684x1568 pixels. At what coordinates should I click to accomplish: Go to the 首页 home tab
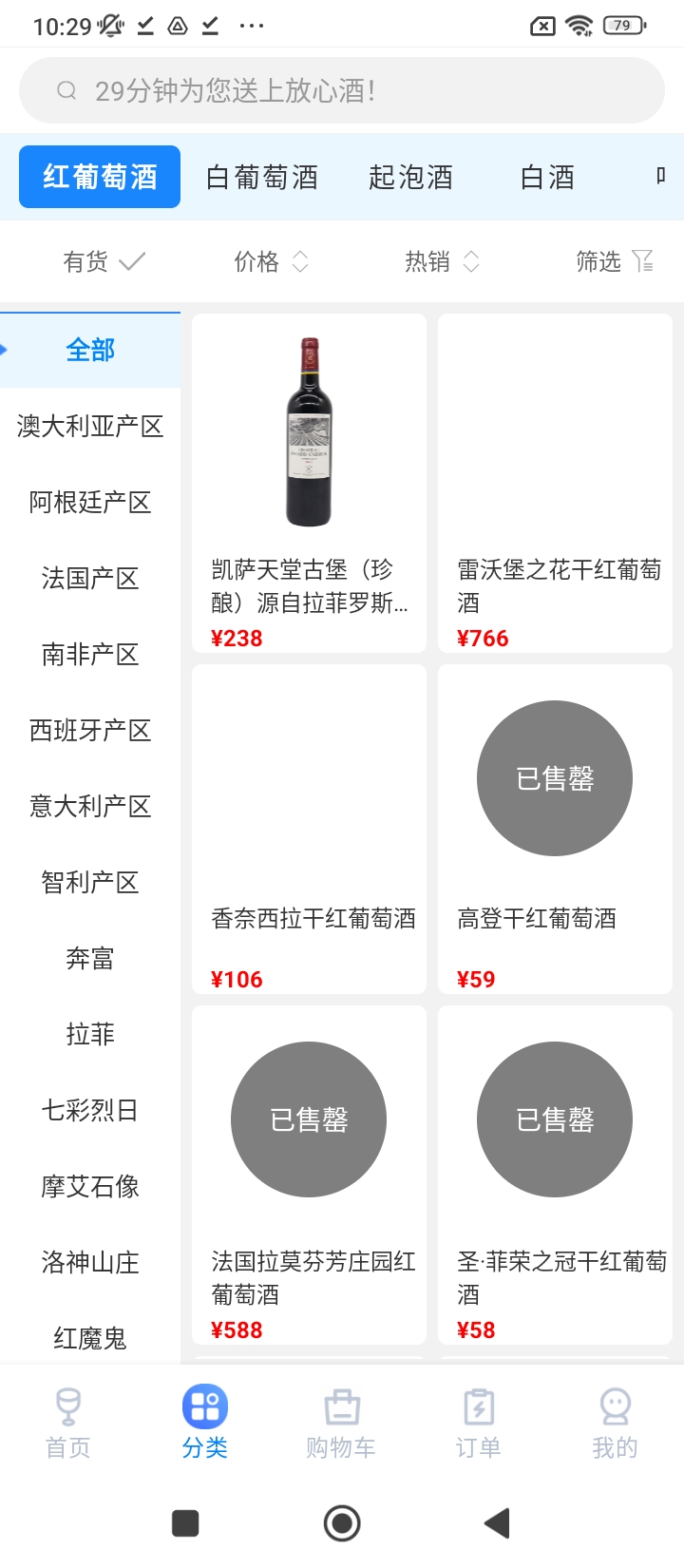click(68, 1422)
